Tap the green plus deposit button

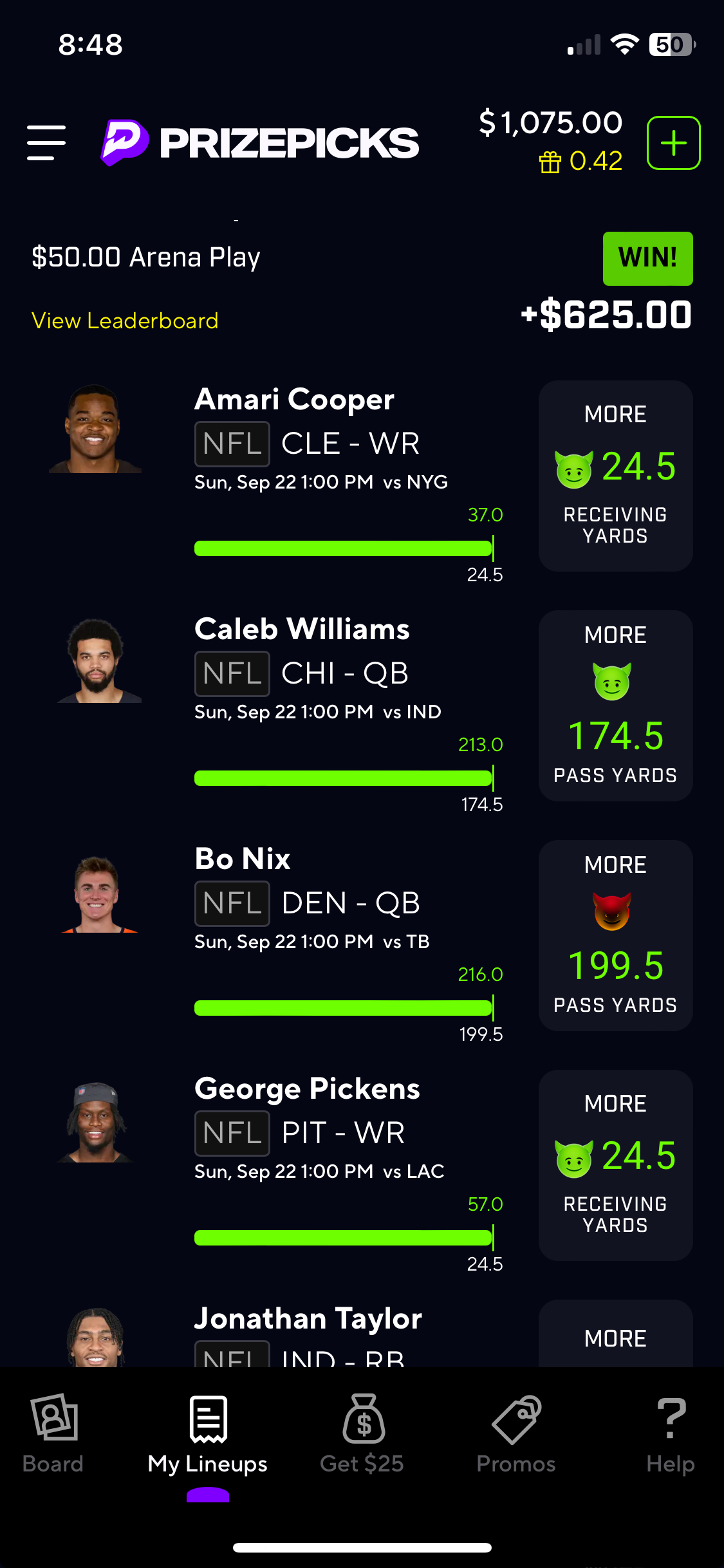click(x=673, y=143)
